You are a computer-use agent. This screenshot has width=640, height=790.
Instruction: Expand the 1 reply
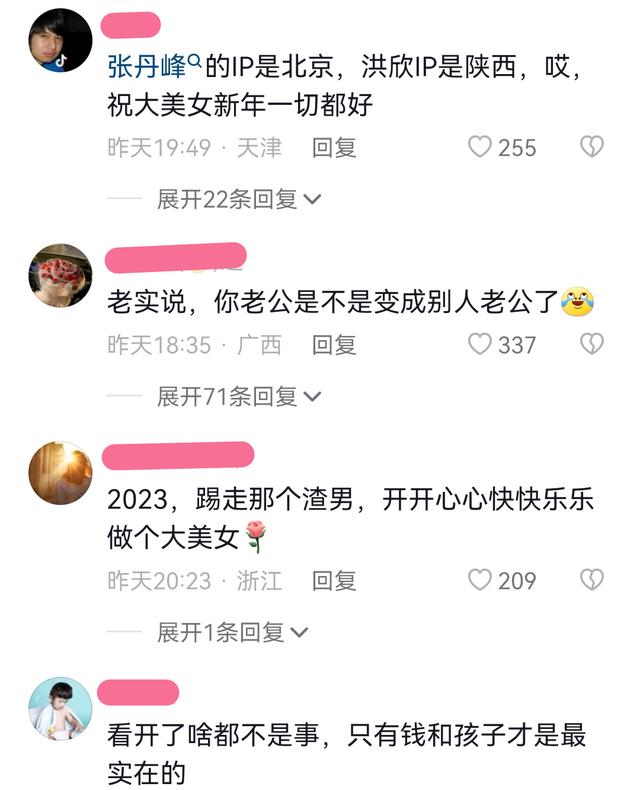coord(232,632)
